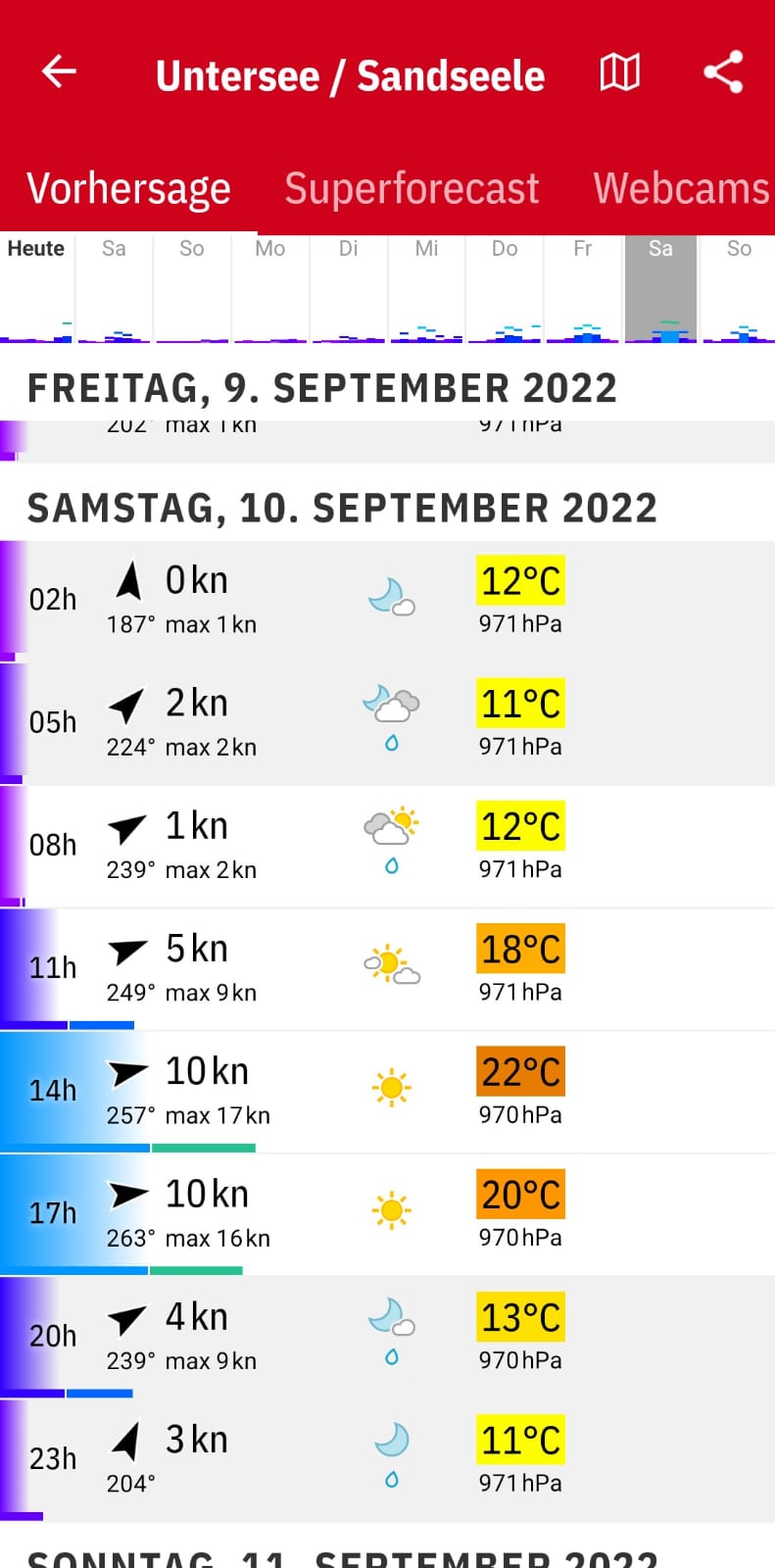Viewport: 775px width, 1568px height.
Task: Select Mi in the day strip
Action: pyautogui.click(x=427, y=287)
